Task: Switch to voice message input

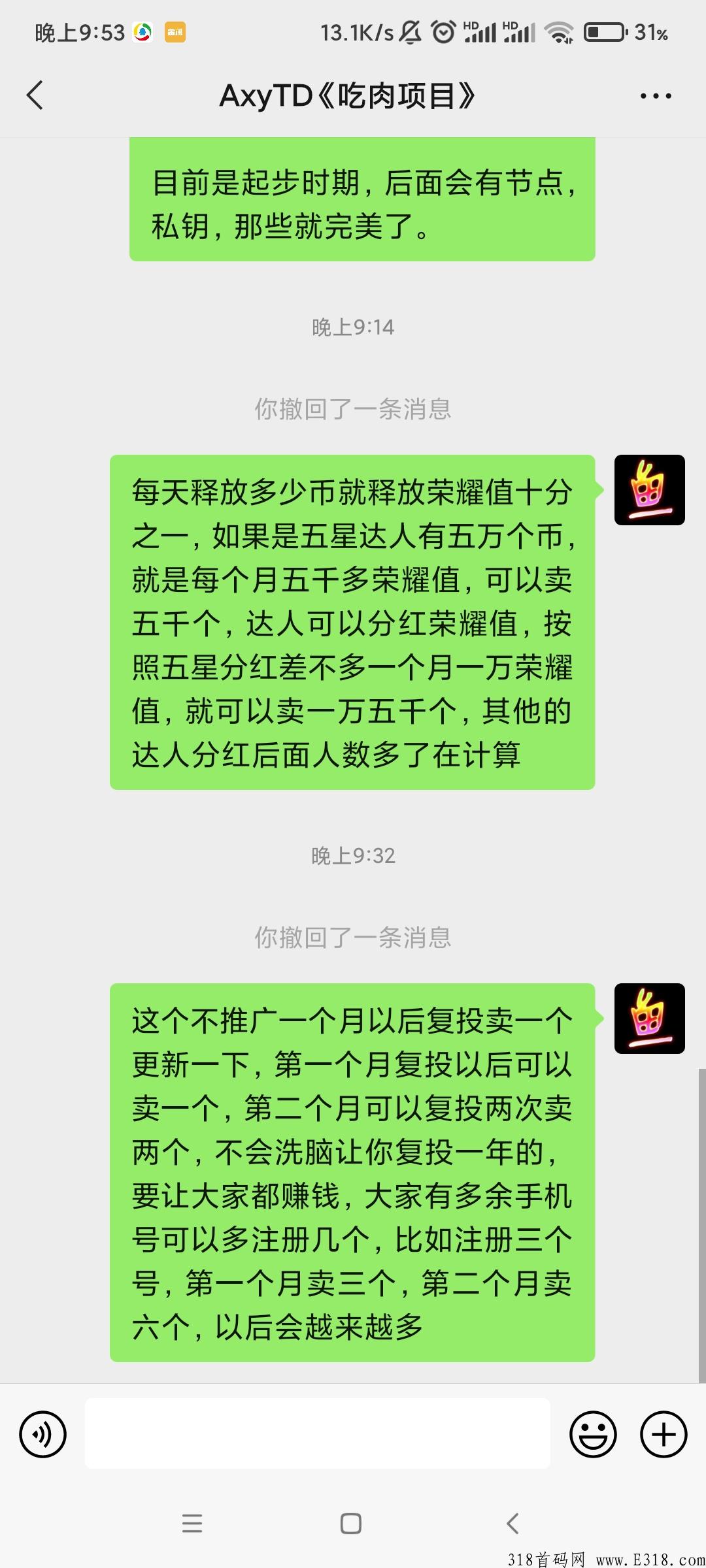Action: pyautogui.click(x=43, y=1434)
